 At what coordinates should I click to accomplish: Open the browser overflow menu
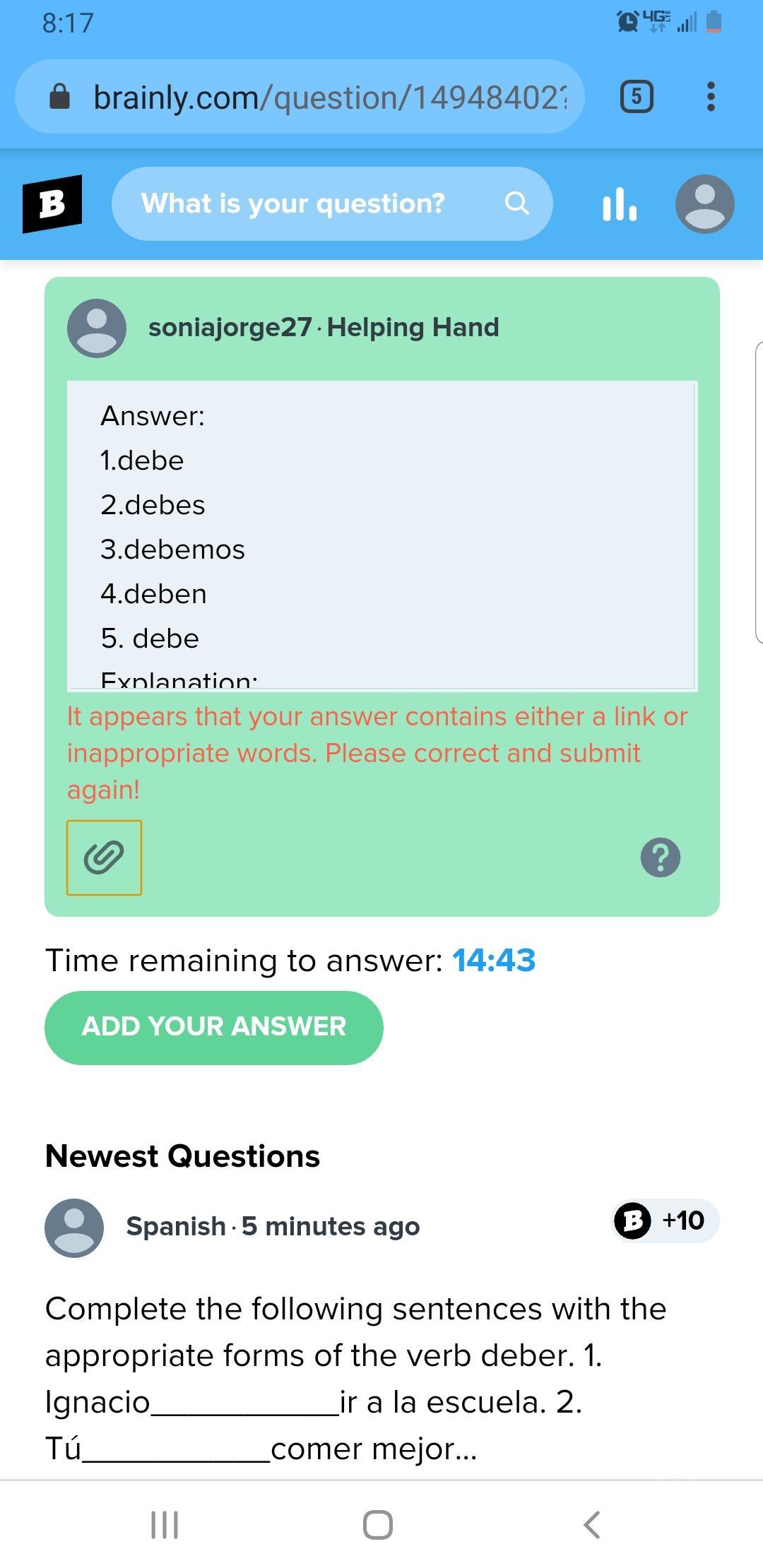pyautogui.click(x=711, y=97)
